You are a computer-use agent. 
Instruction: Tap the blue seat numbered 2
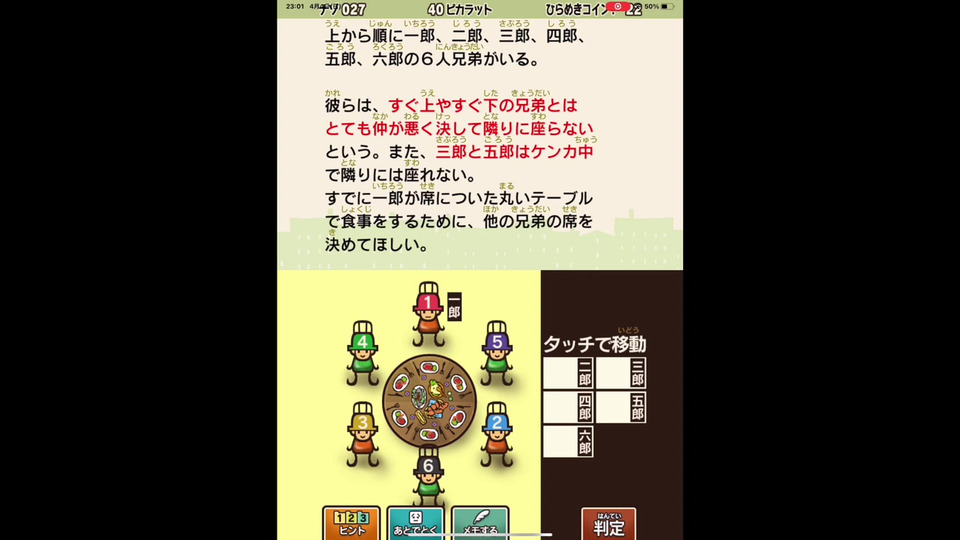tap(496, 430)
